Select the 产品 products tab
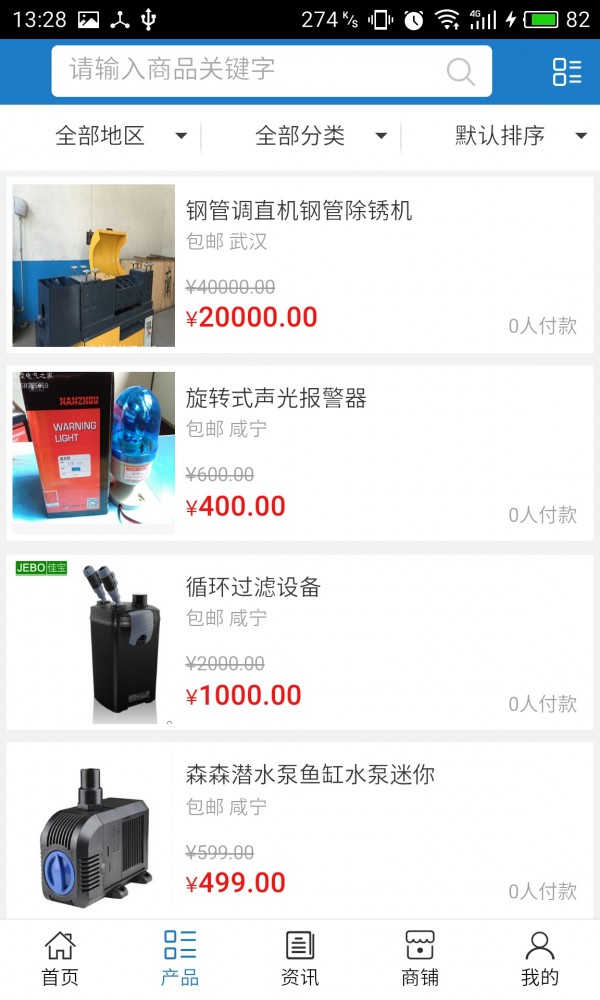Image resolution: width=600 pixels, height=1000 pixels. 180,959
